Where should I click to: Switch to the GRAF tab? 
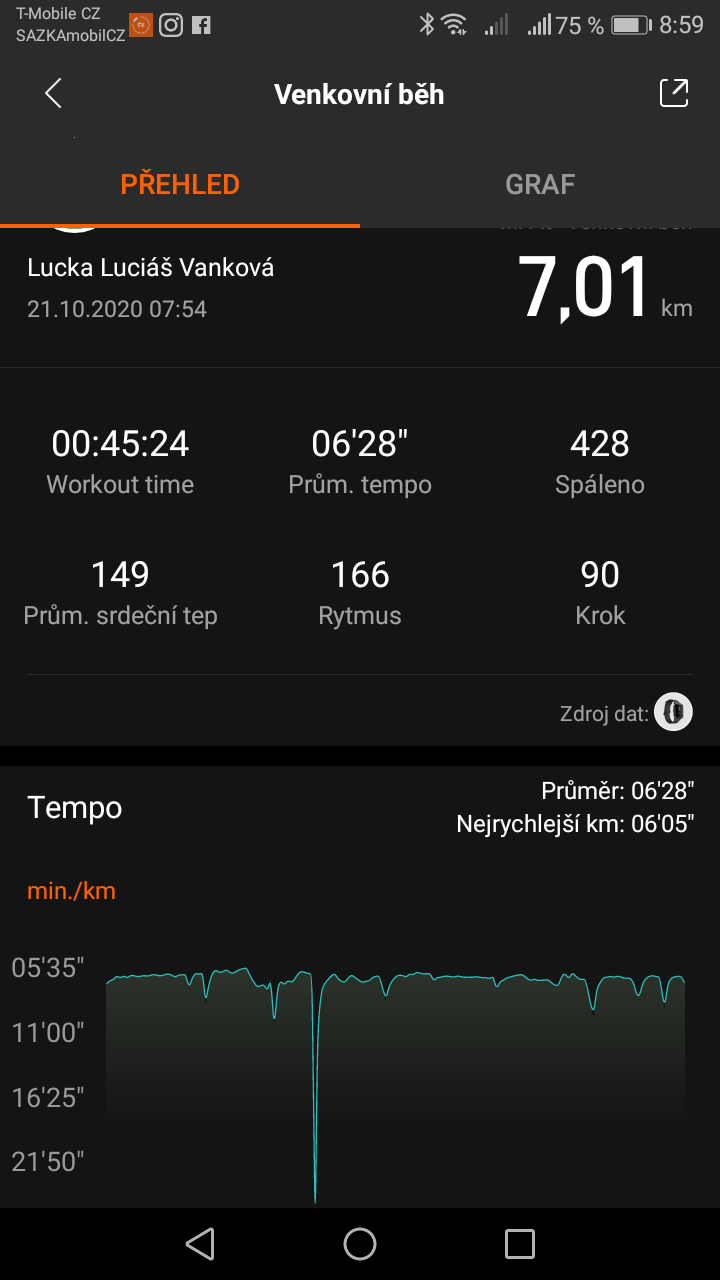click(x=540, y=184)
